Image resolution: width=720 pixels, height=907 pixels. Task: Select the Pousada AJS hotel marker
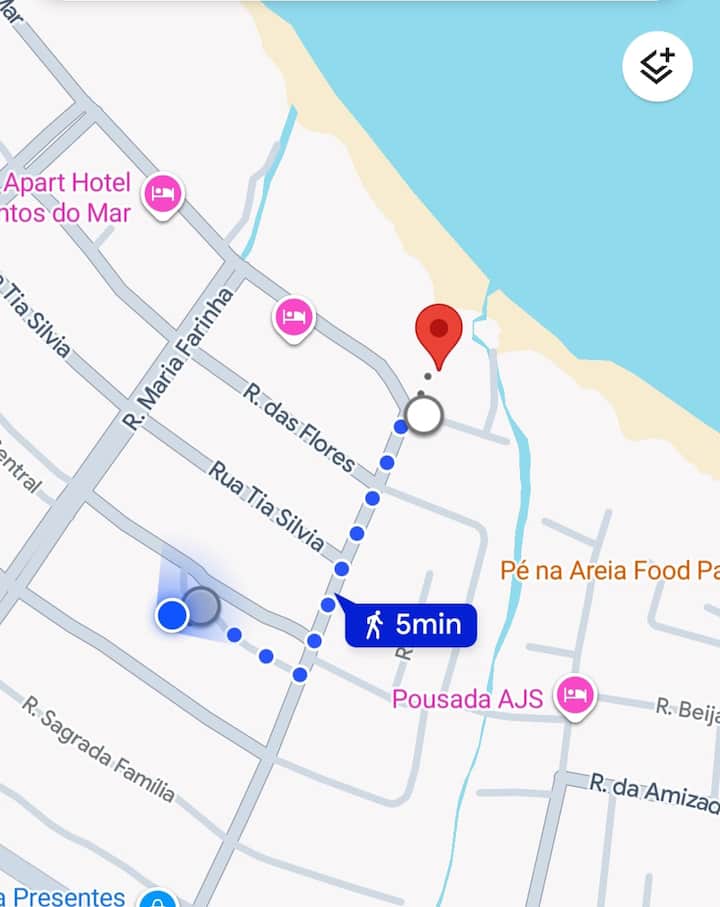[x=576, y=693]
